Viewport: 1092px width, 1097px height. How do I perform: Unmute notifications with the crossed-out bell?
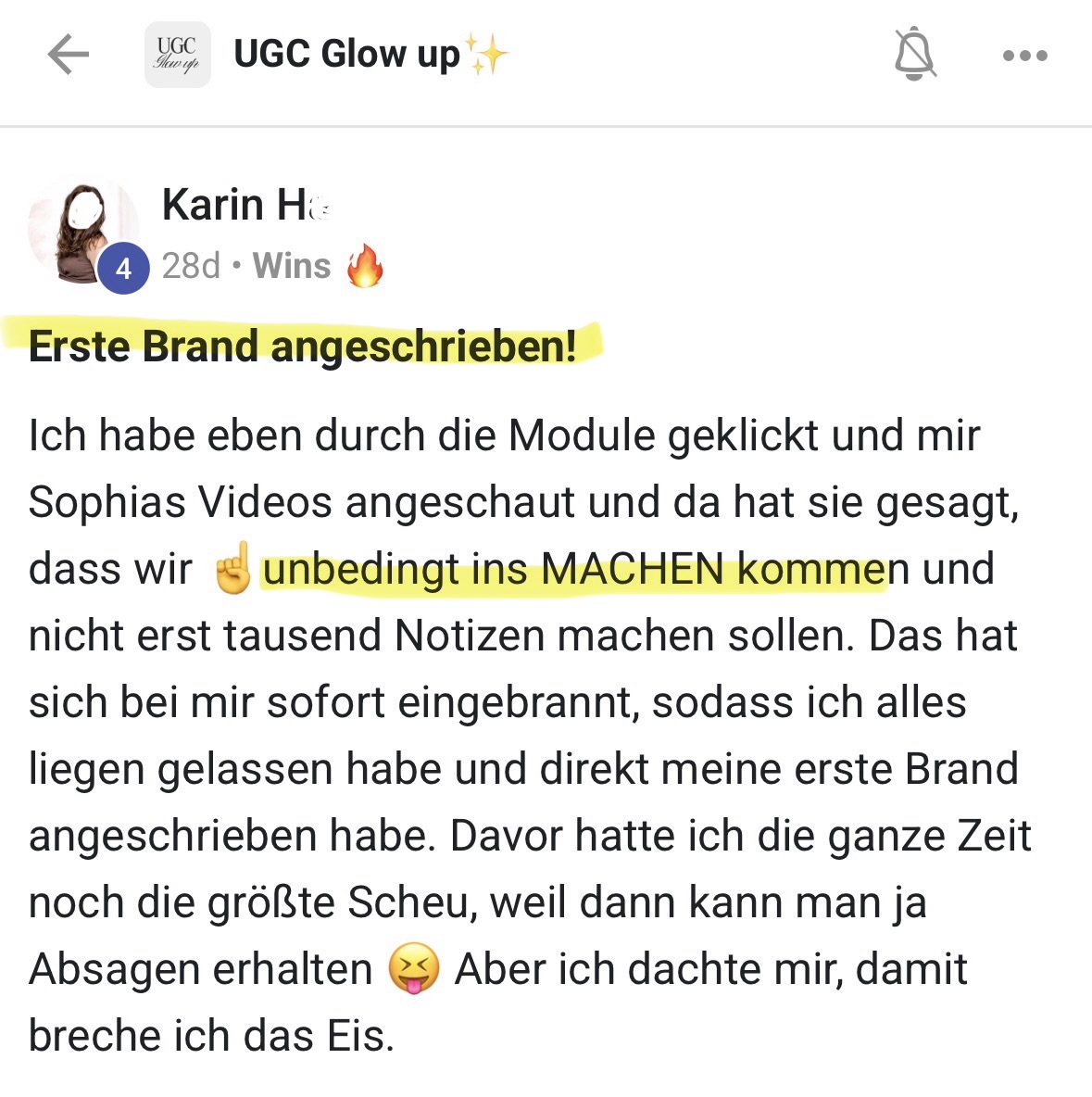915,56
